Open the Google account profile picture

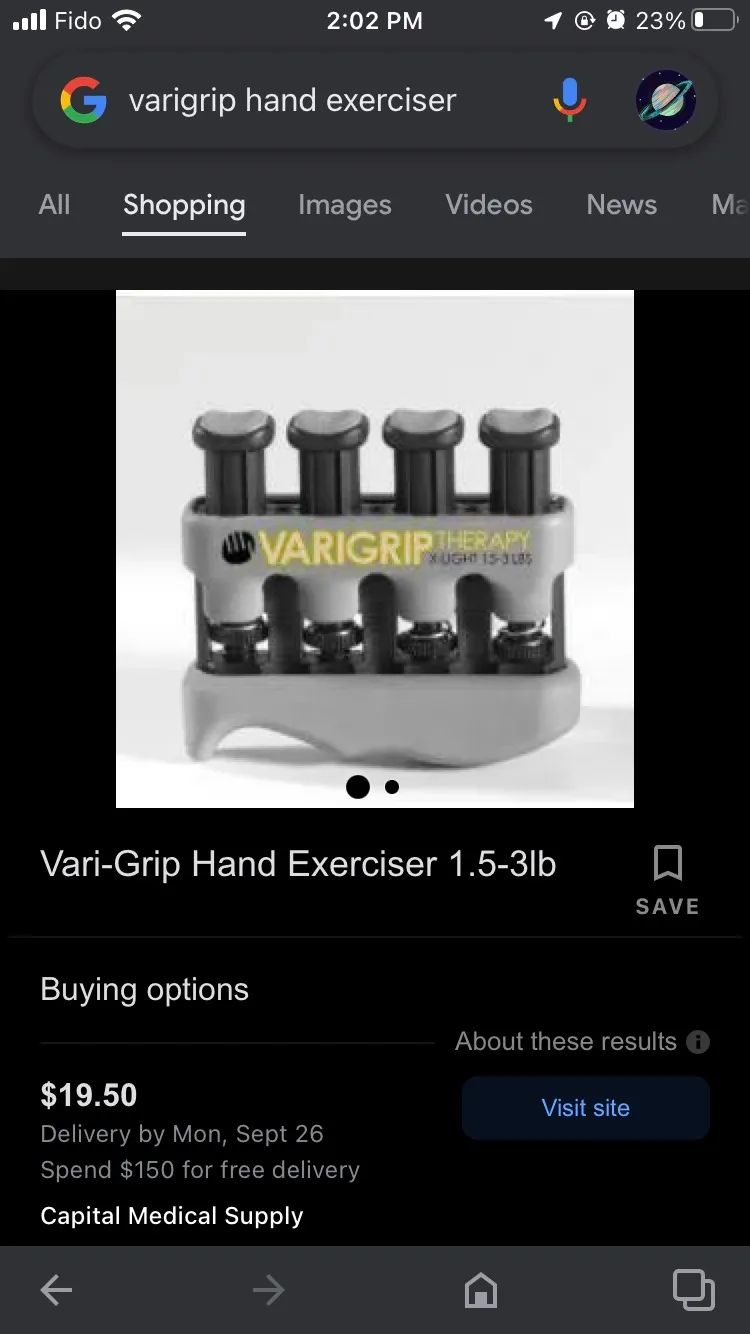666,101
